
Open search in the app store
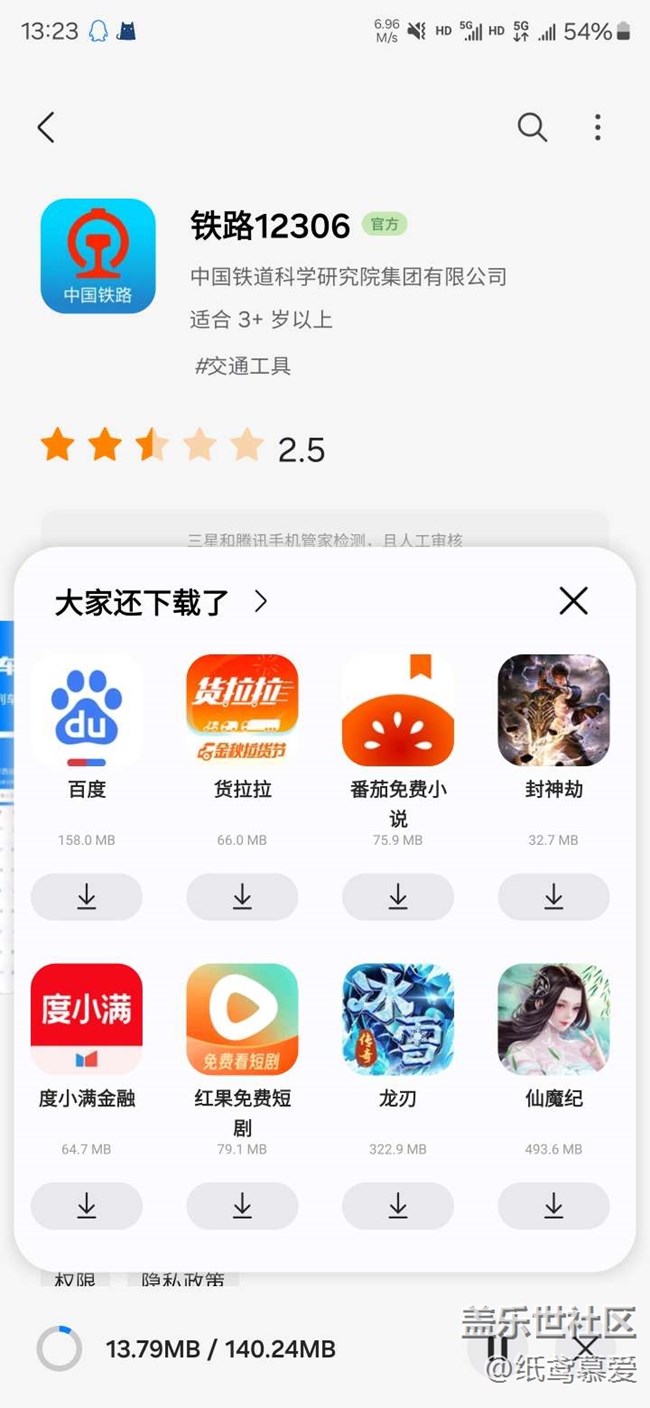[x=532, y=127]
